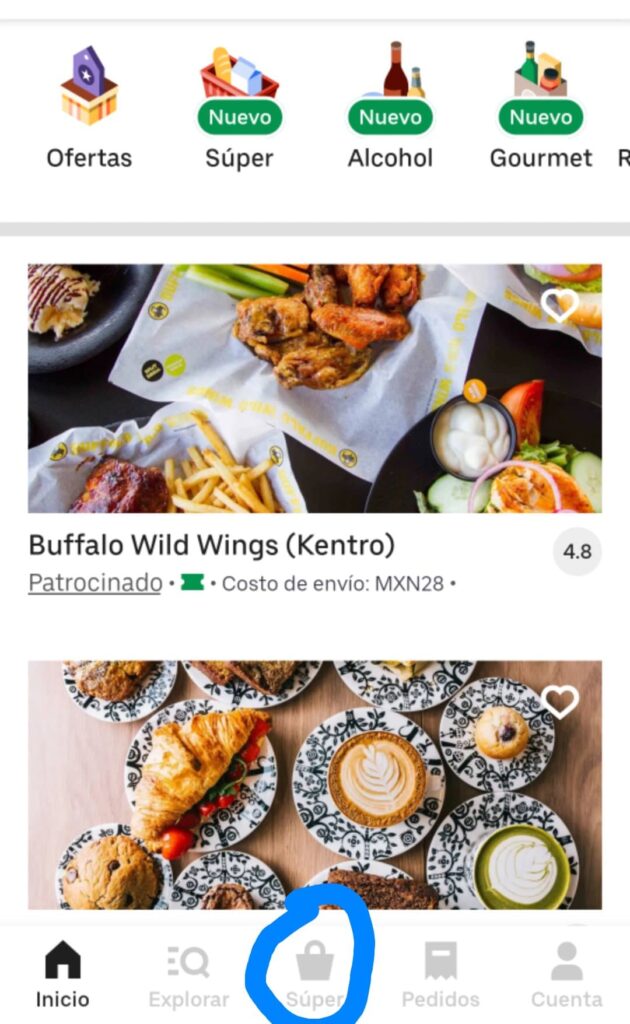Image resolution: width=630 pixels, height=1024 pixels.
Task: View the Pedidos tab
Action: (x=440, y=974)
